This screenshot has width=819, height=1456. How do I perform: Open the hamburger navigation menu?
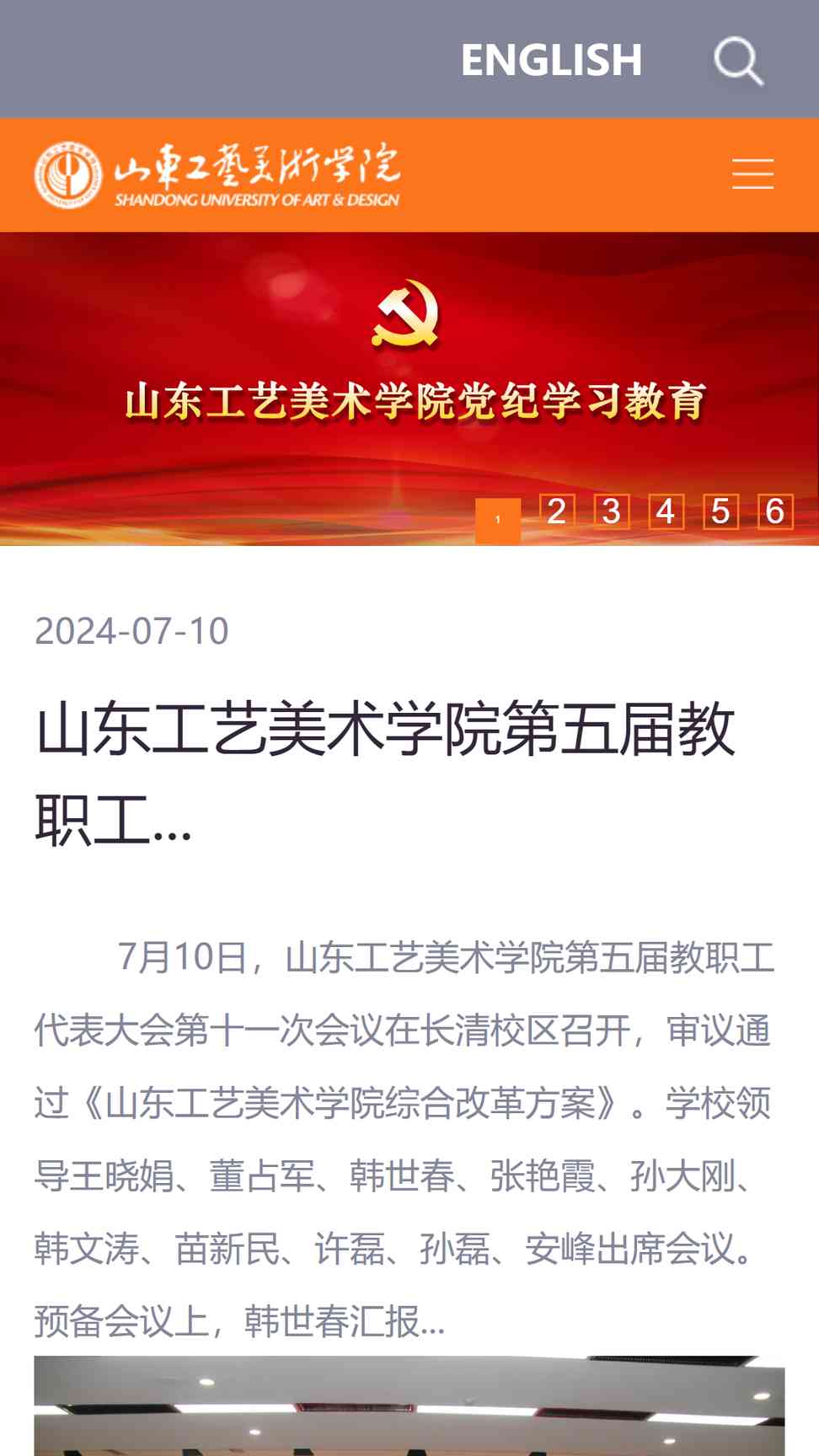click(x=752, y=174)
